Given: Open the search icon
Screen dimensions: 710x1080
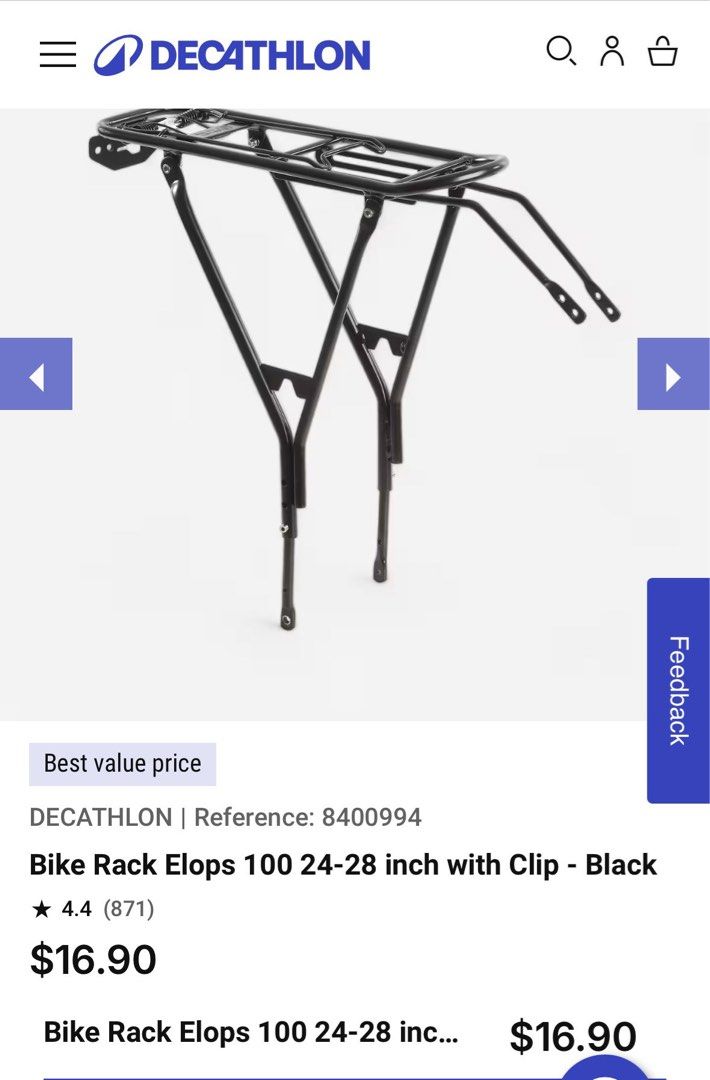Looking at the screenshot, I should point(560,51).
